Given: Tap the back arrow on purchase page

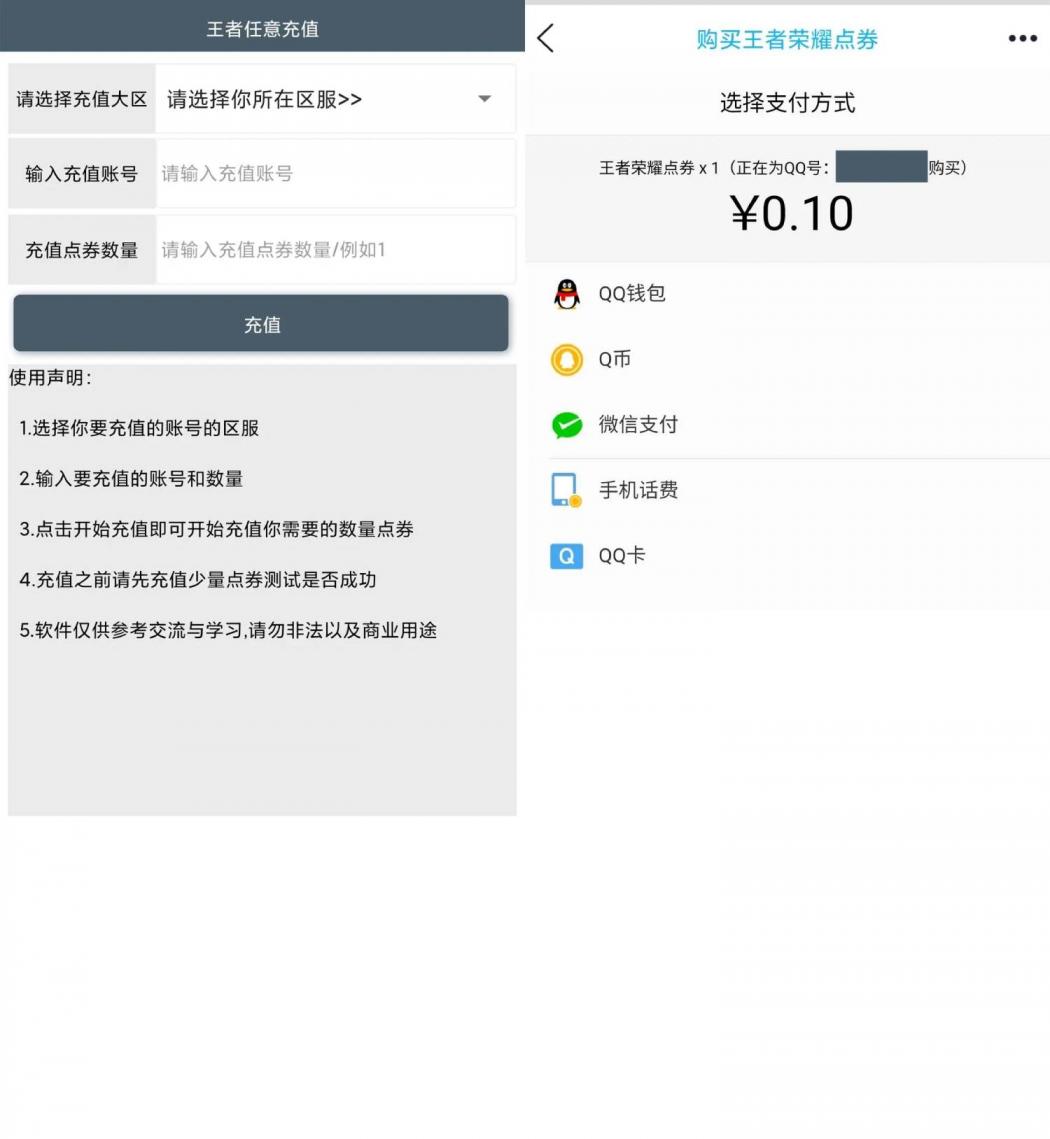Looking at the screenshot, I should [544, 37].
